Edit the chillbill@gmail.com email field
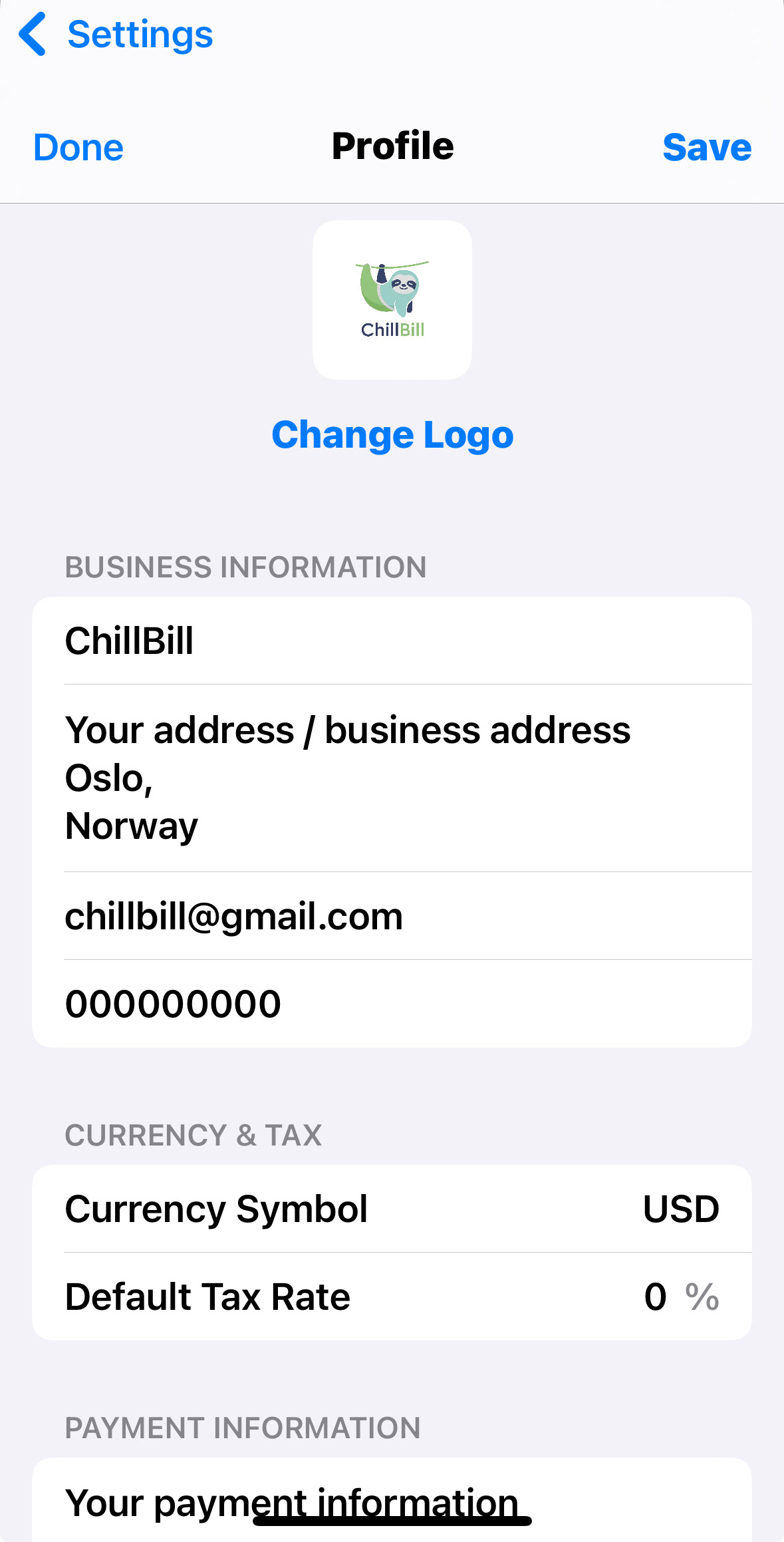Image resolution: width=784 pixels, height=1542 pixels. coord(392,916)
